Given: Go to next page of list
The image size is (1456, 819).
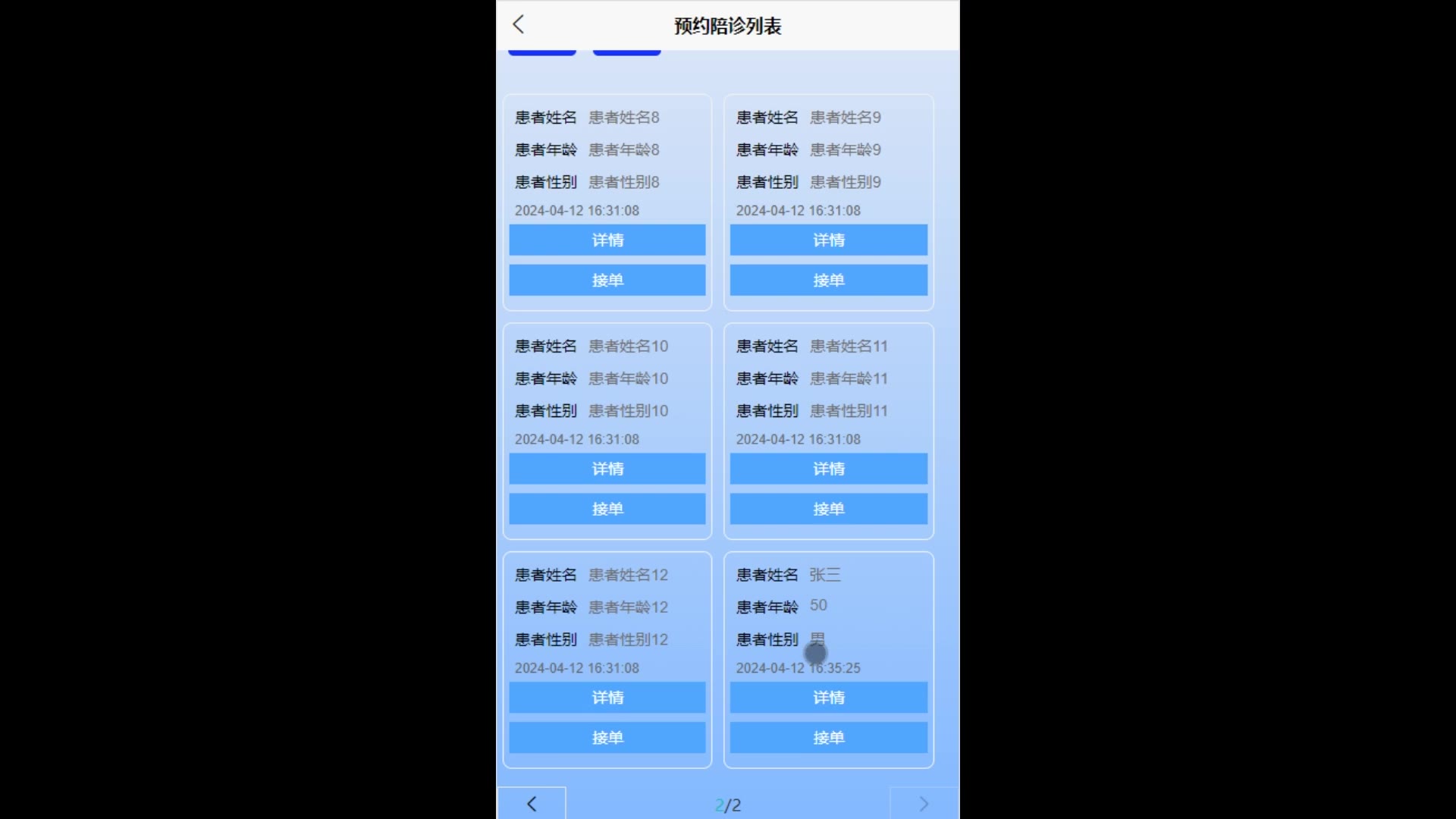Looking at the screenshot, I should point(924,804).
